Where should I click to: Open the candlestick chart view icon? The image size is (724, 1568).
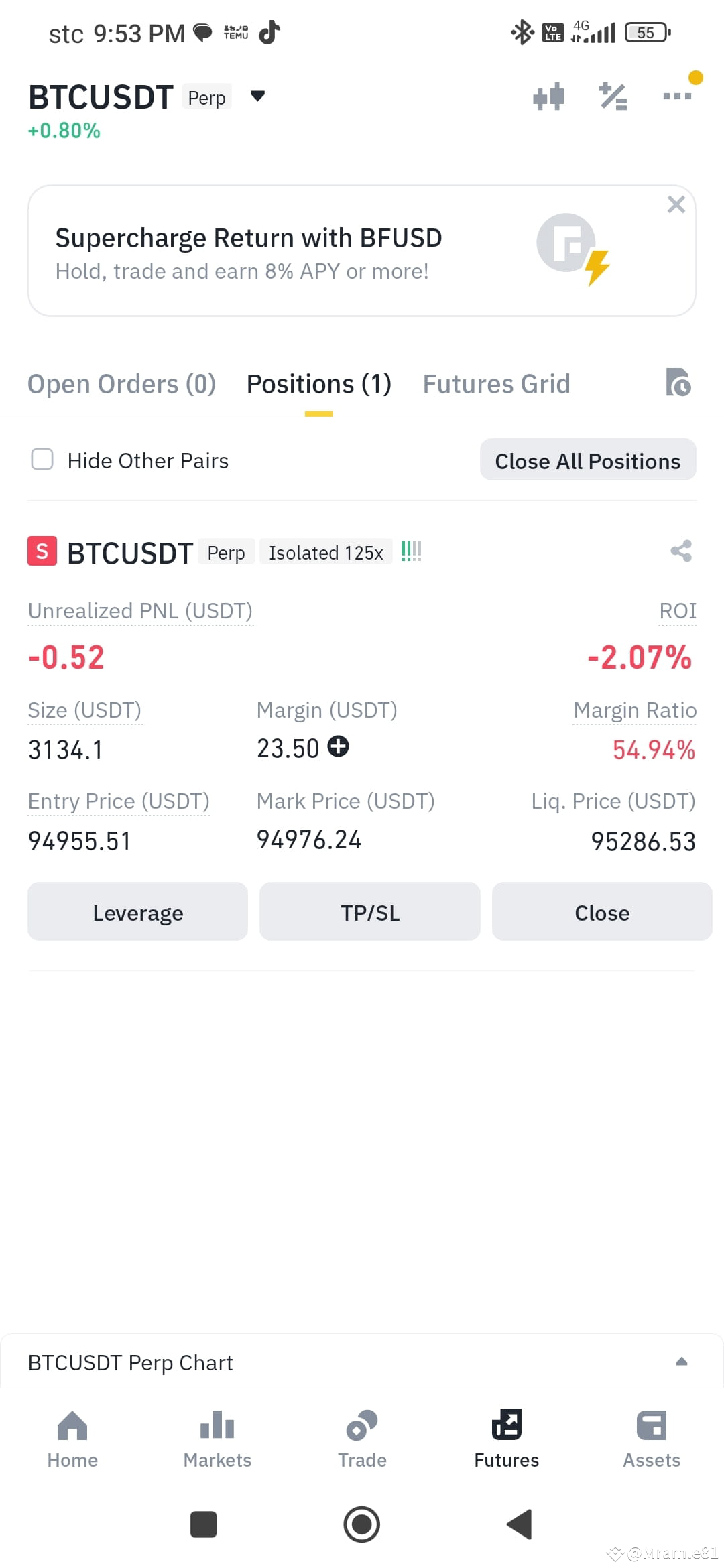point(549,96)
